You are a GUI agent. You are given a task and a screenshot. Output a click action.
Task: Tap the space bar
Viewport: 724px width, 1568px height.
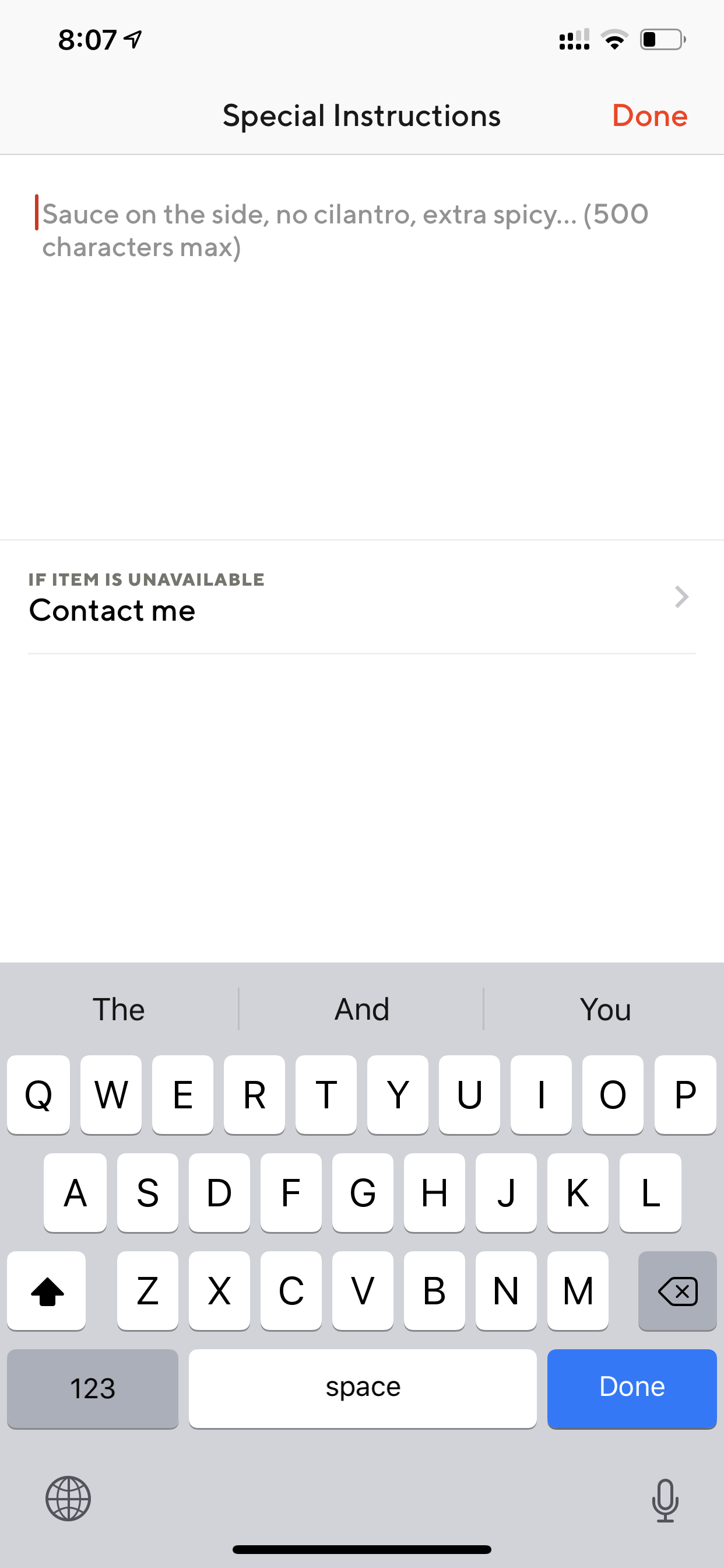click(x=363, y=1388)
